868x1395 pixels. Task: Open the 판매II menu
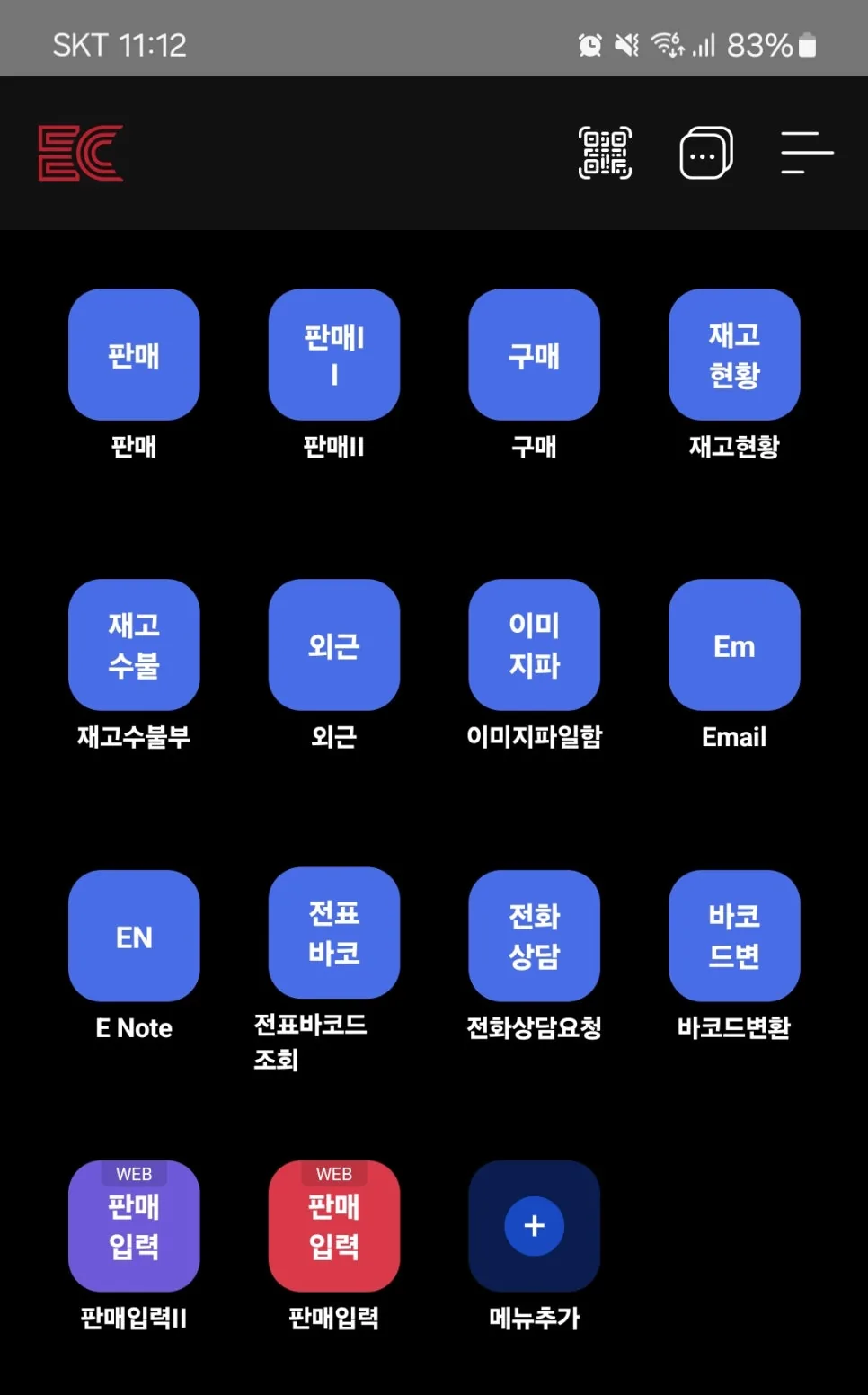[x=334, y=354]
